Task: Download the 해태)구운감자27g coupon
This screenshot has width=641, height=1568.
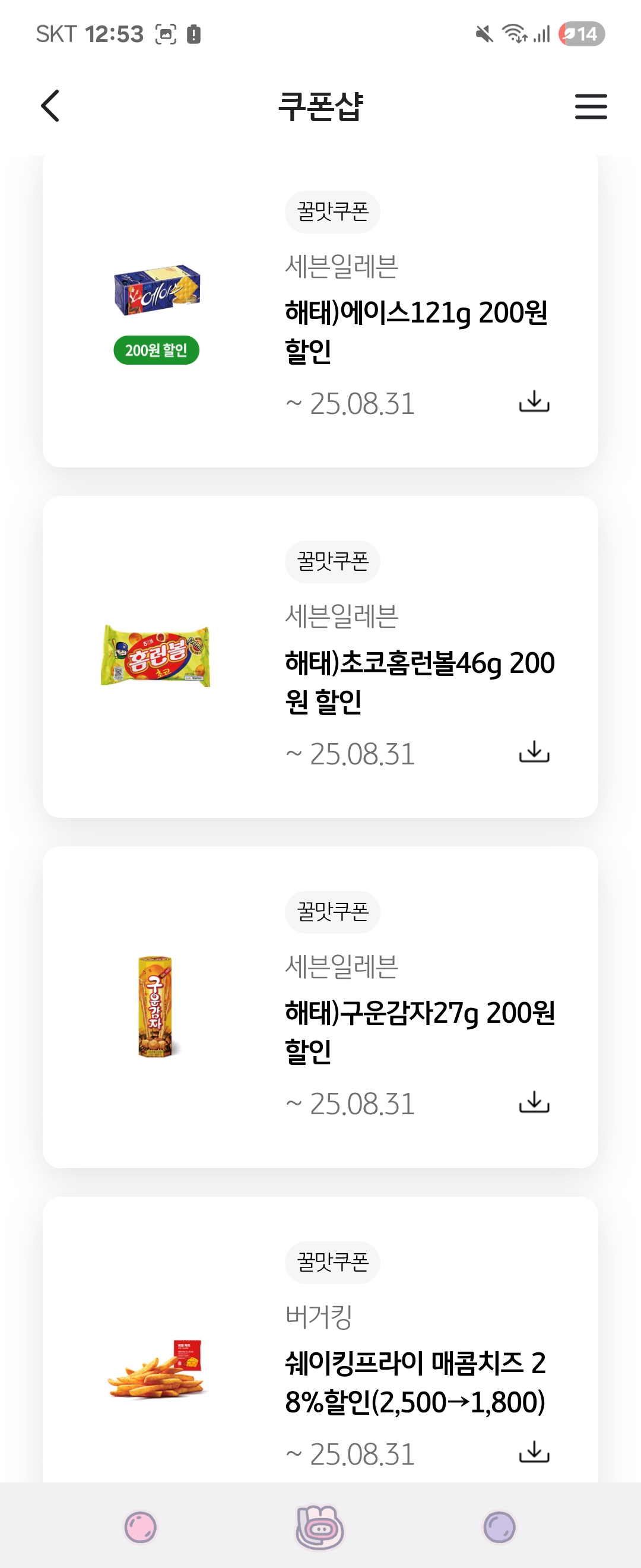Action: [x=534, y=1102]
